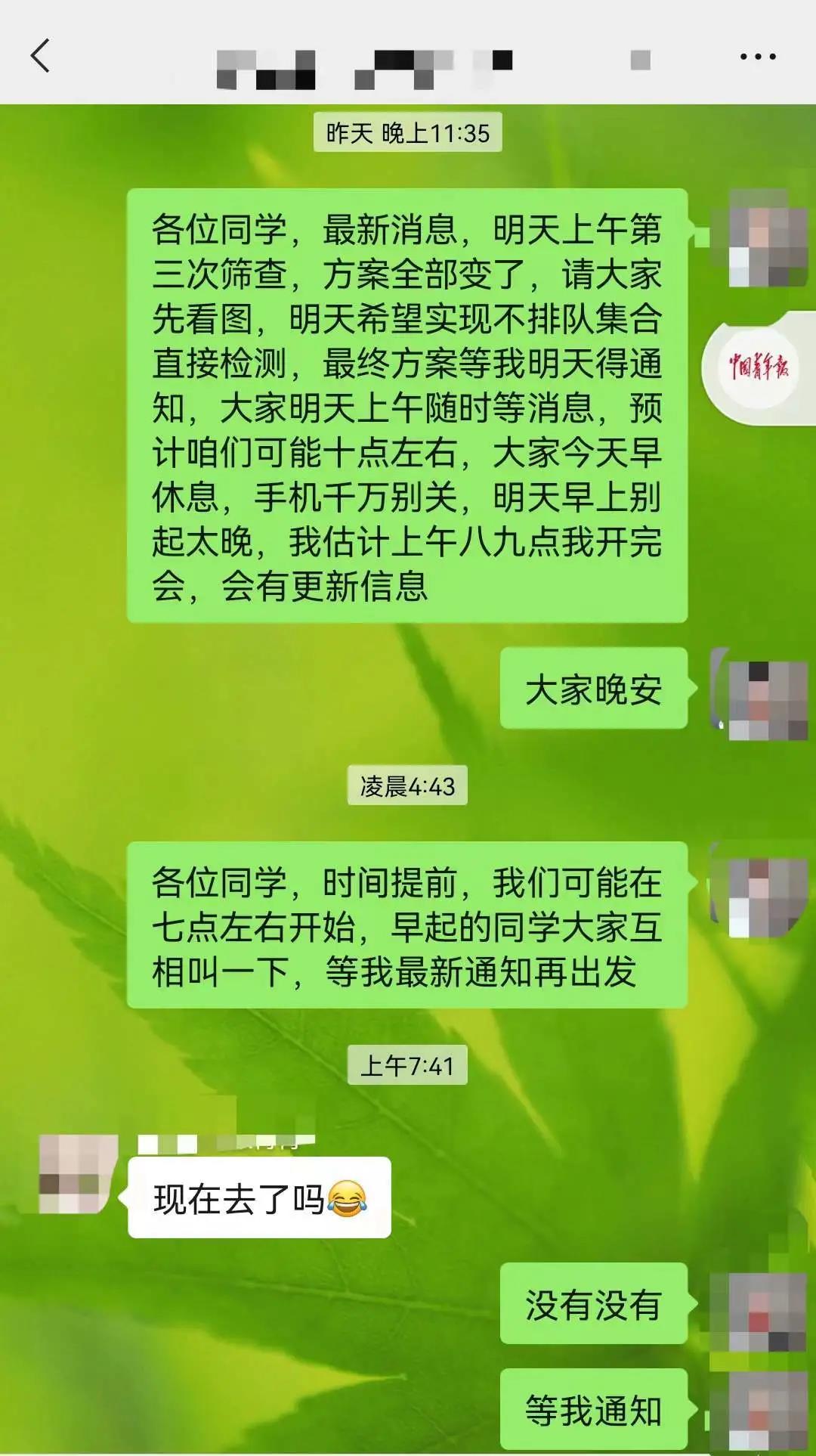Screen dimensions: 816x1456
Task: Go back to the chat list
Action: [41, 56]
